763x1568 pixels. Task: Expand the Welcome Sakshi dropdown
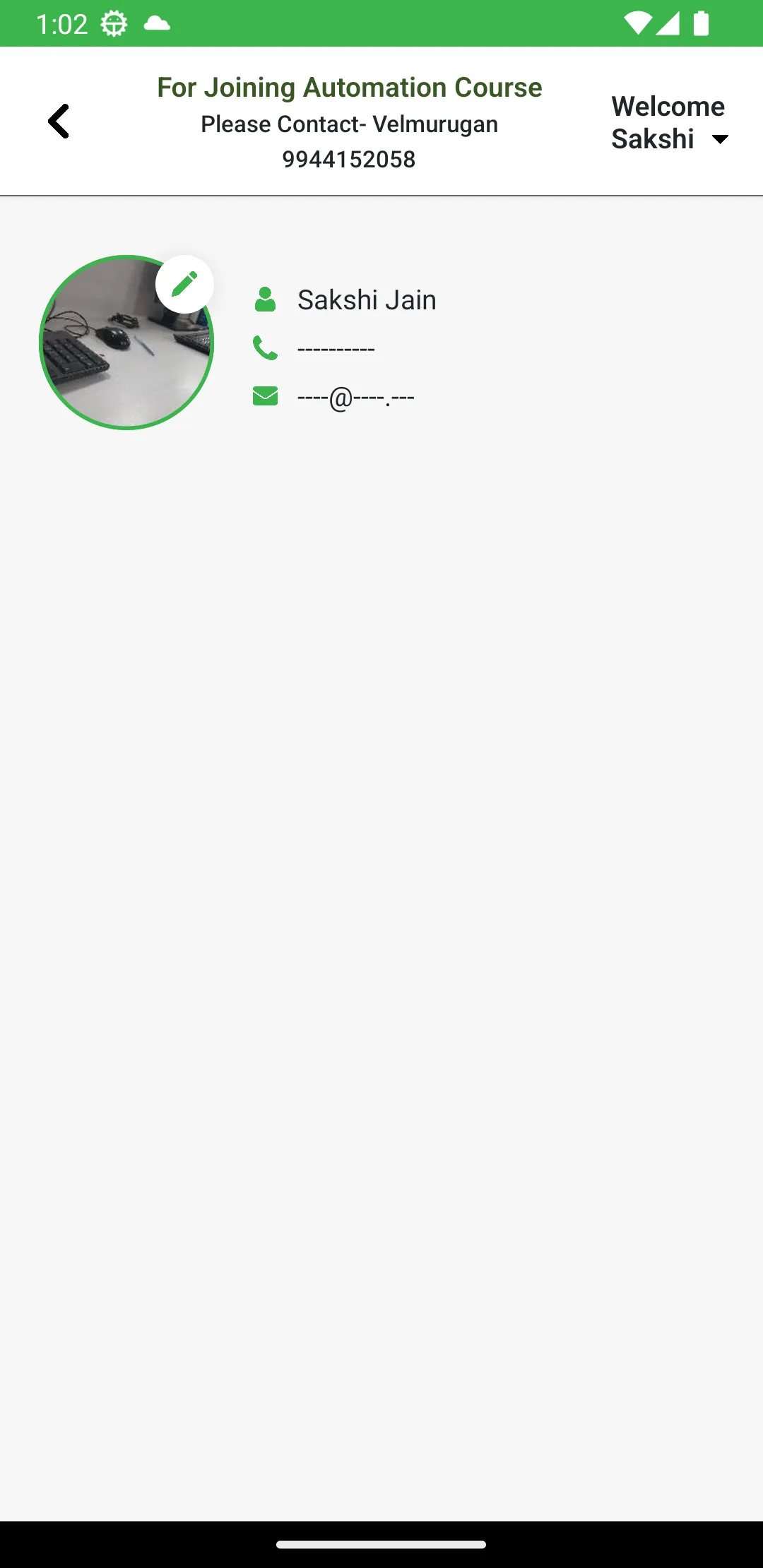click(x=670, y=123)
